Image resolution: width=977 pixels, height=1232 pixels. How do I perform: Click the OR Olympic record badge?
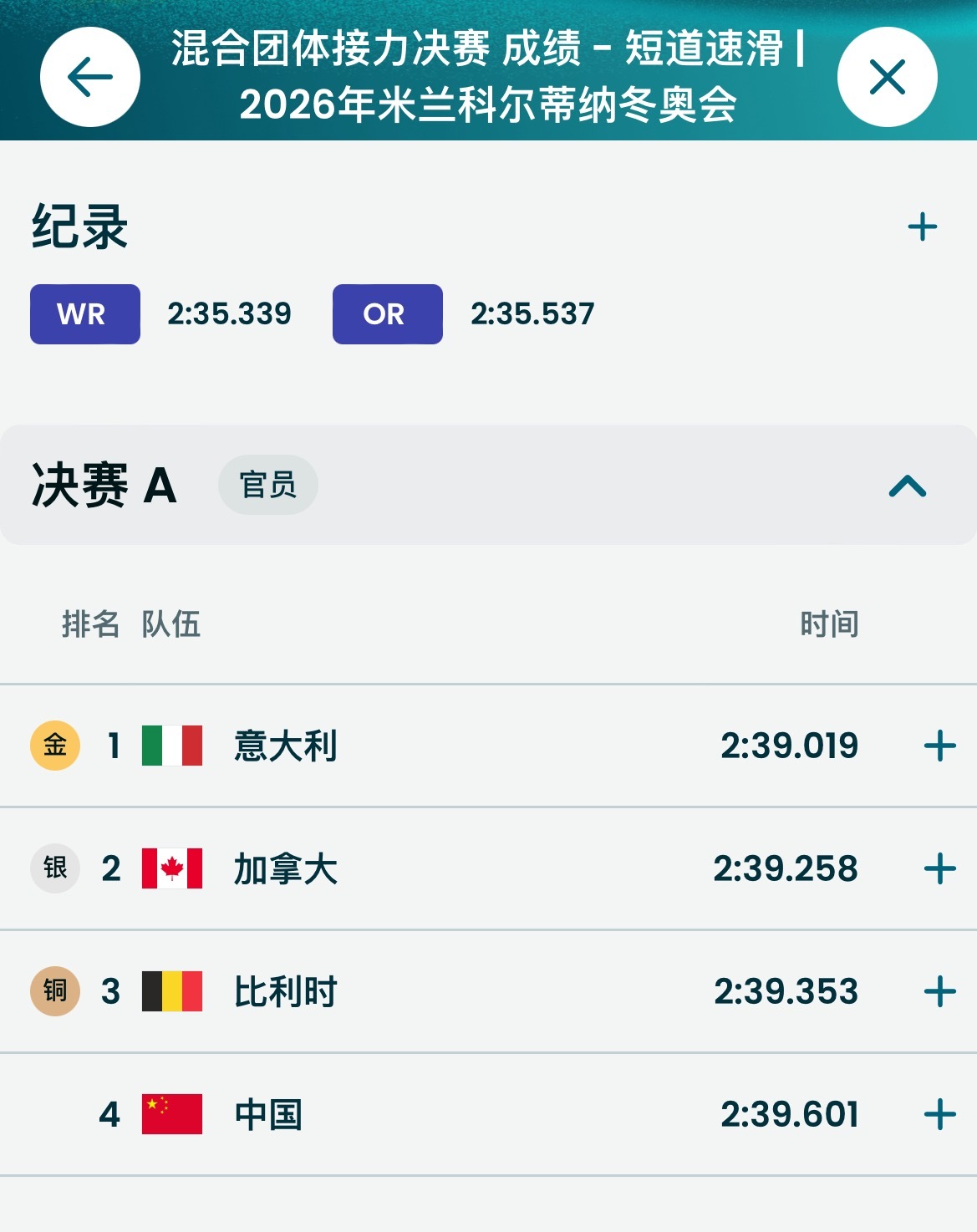[x=386, y=314]
